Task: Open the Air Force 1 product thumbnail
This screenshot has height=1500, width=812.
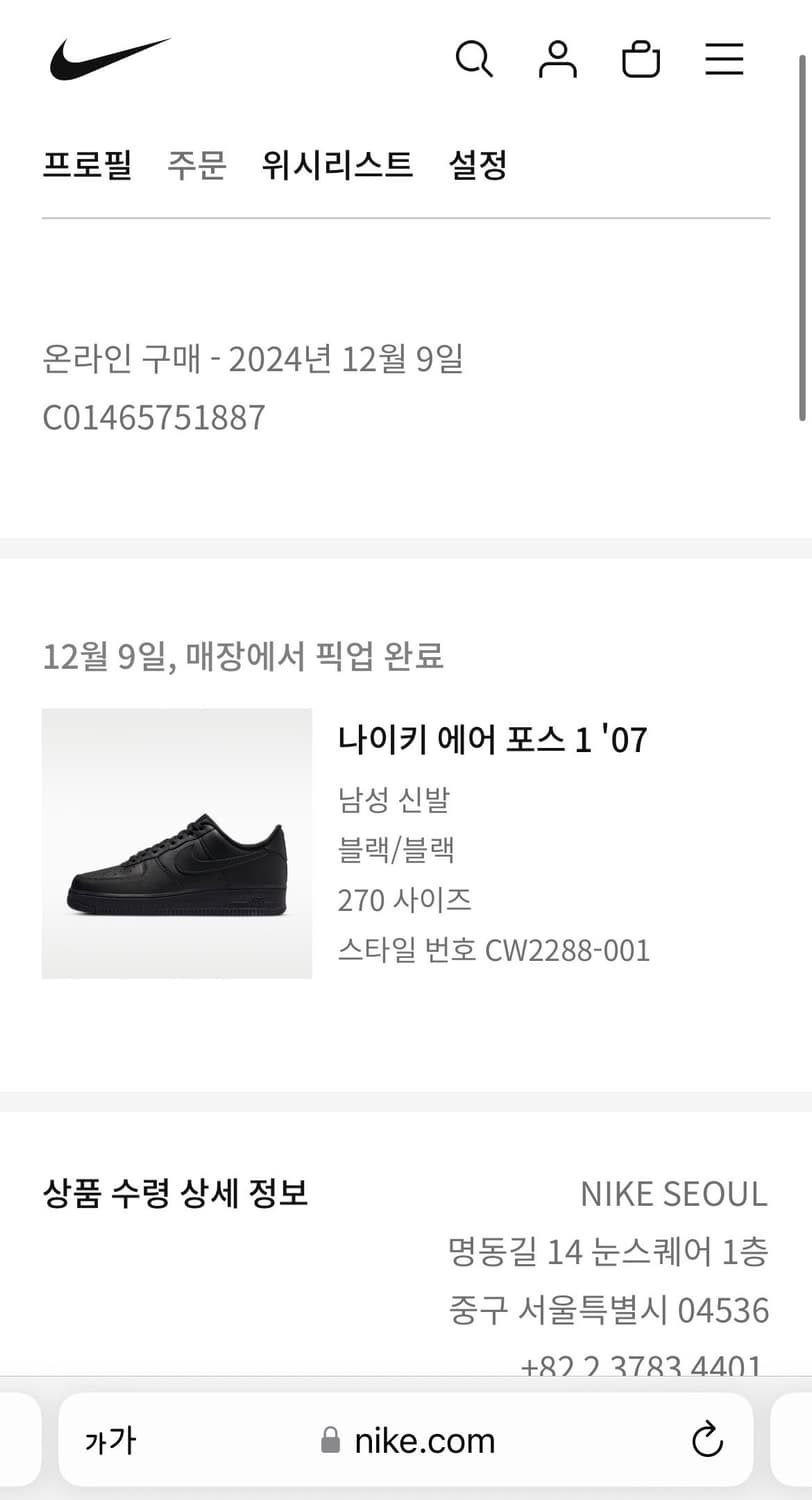Action: tap(177, 845)
